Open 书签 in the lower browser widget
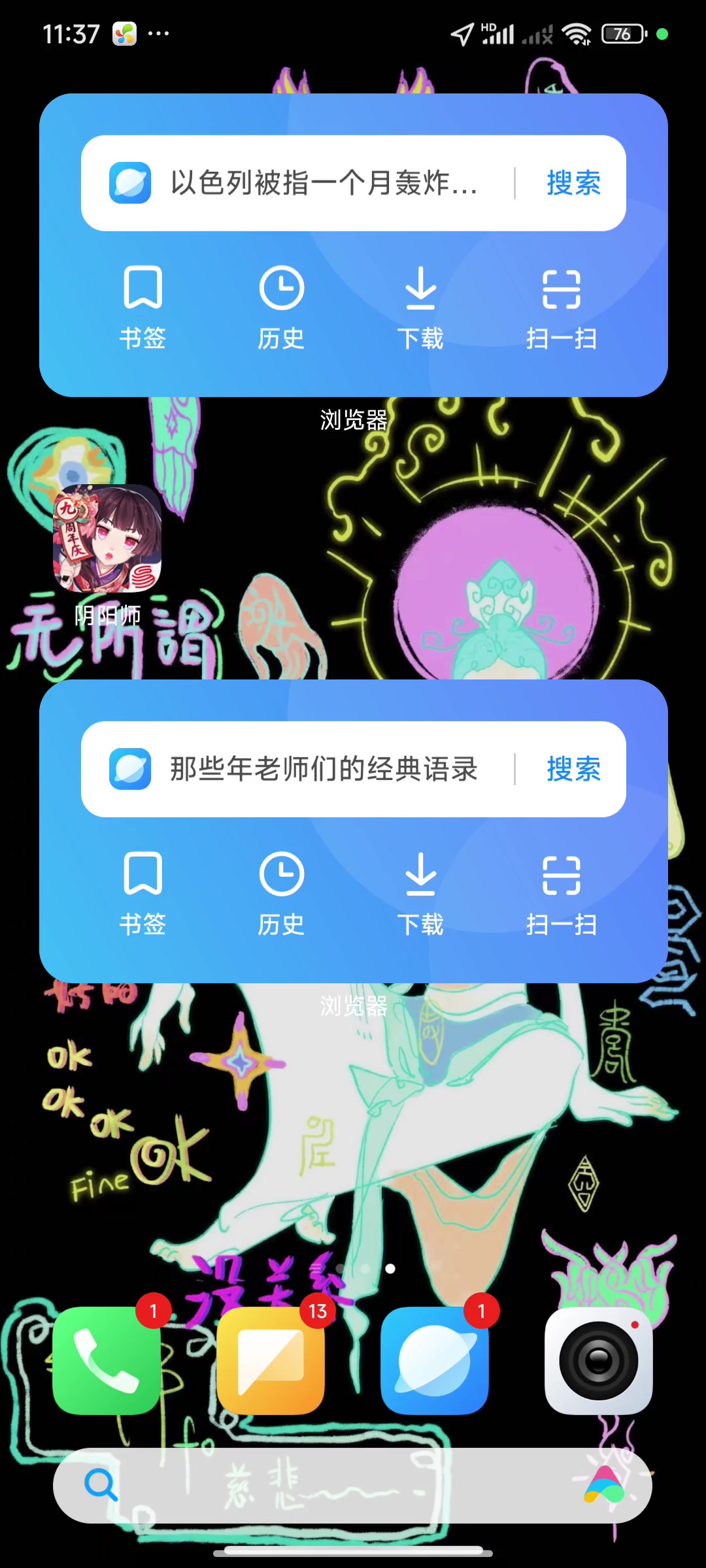 [143, 893]
